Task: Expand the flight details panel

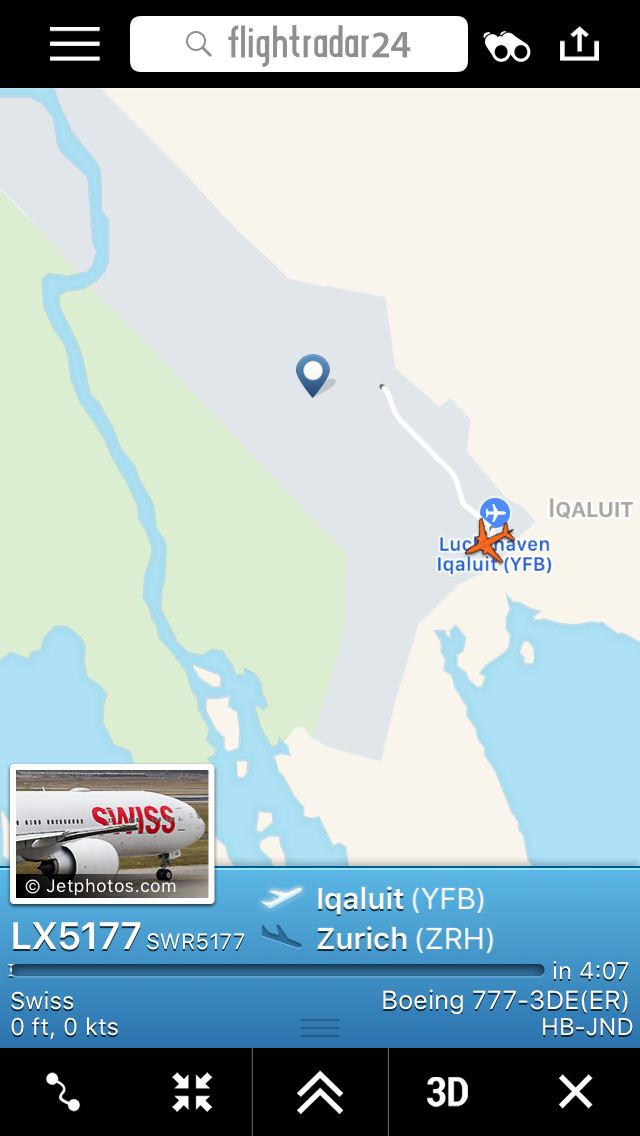Action: click(320, 1092)
